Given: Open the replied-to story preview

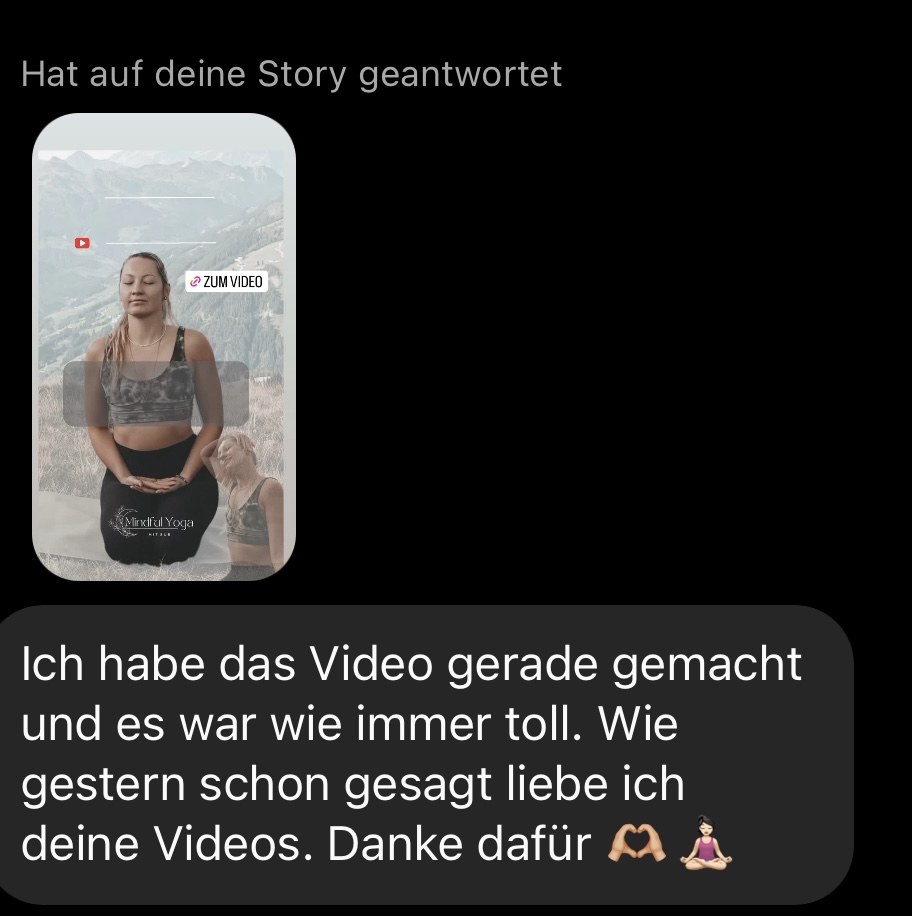Looking at the screenshot, I should (x=164, y=346).
